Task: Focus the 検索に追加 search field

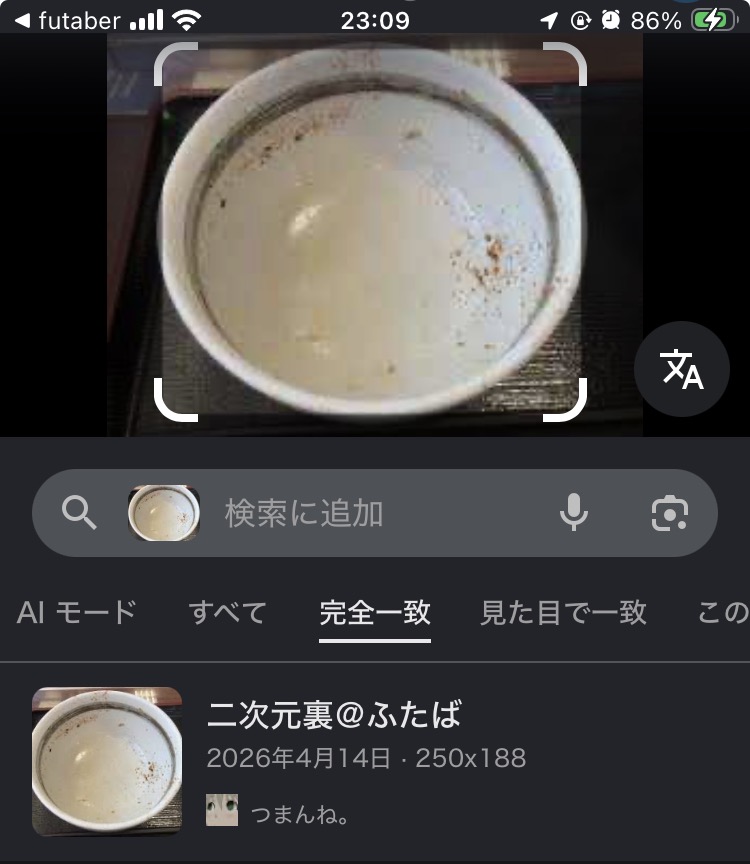Action: 370,513
